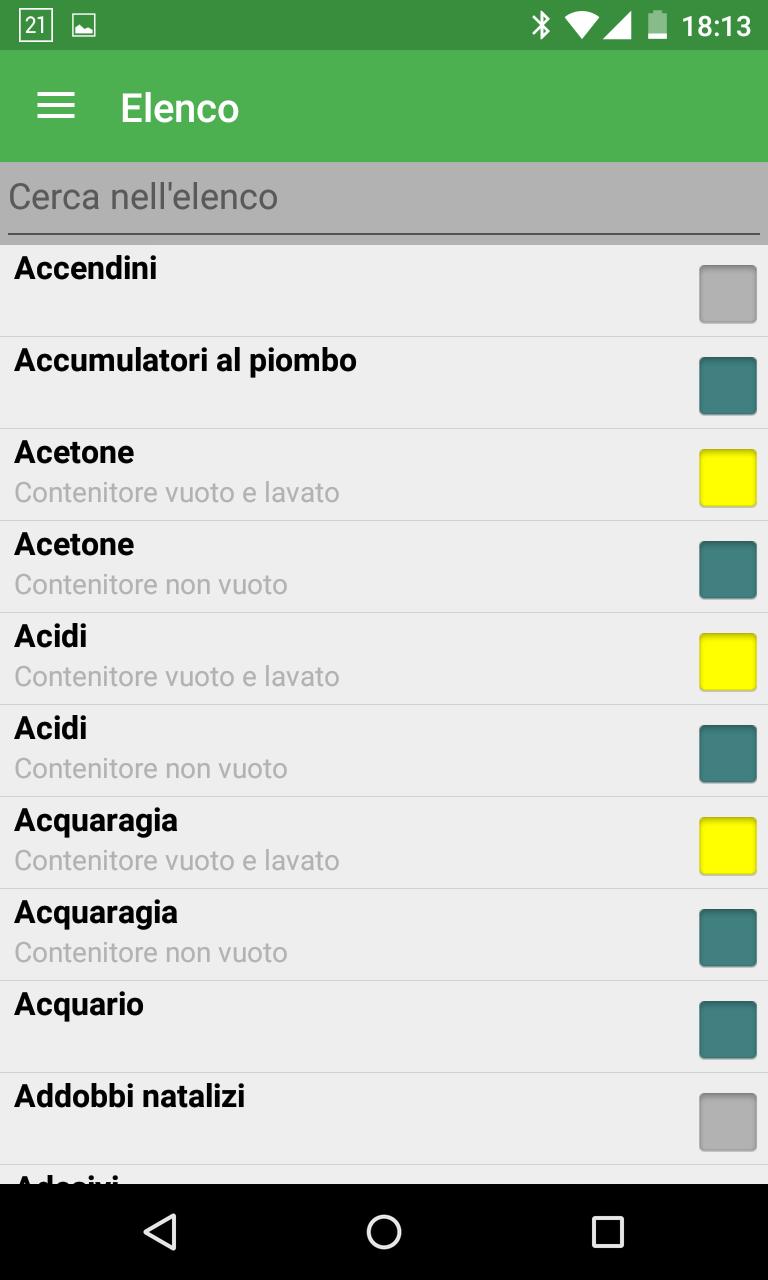Open the navigation drawer menu
The width and height of the screenshot is (768, 1280).
click(56, 106)
